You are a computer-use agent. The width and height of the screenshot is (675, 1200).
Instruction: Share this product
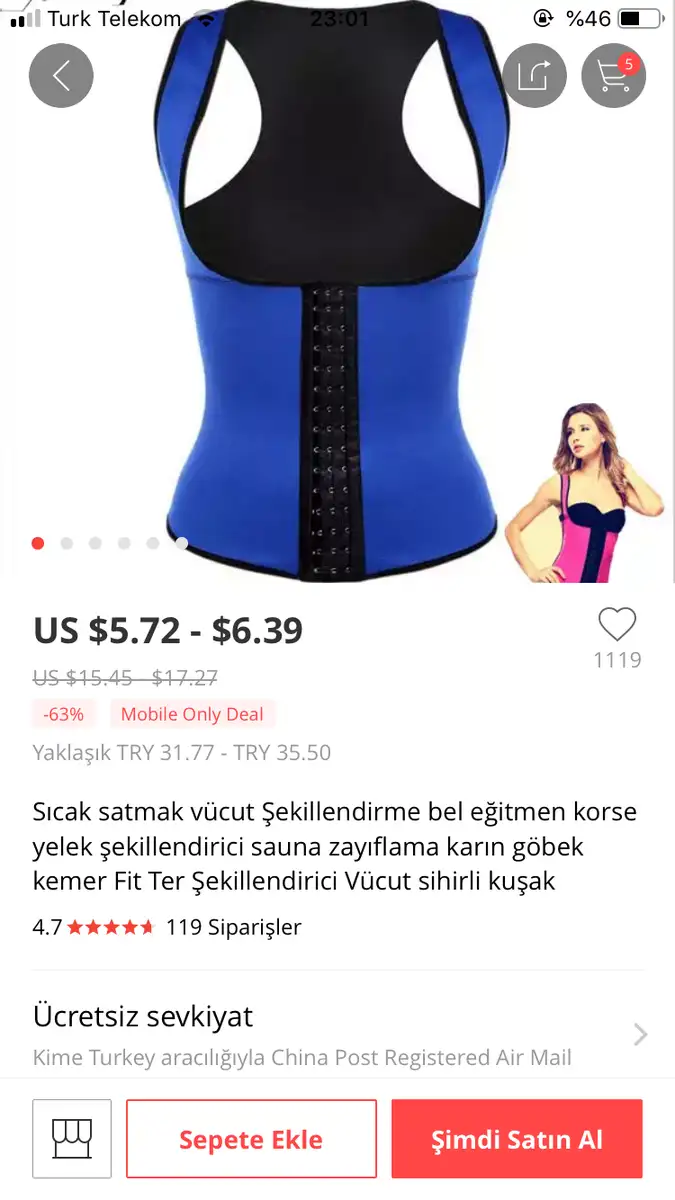click(534, 76)
